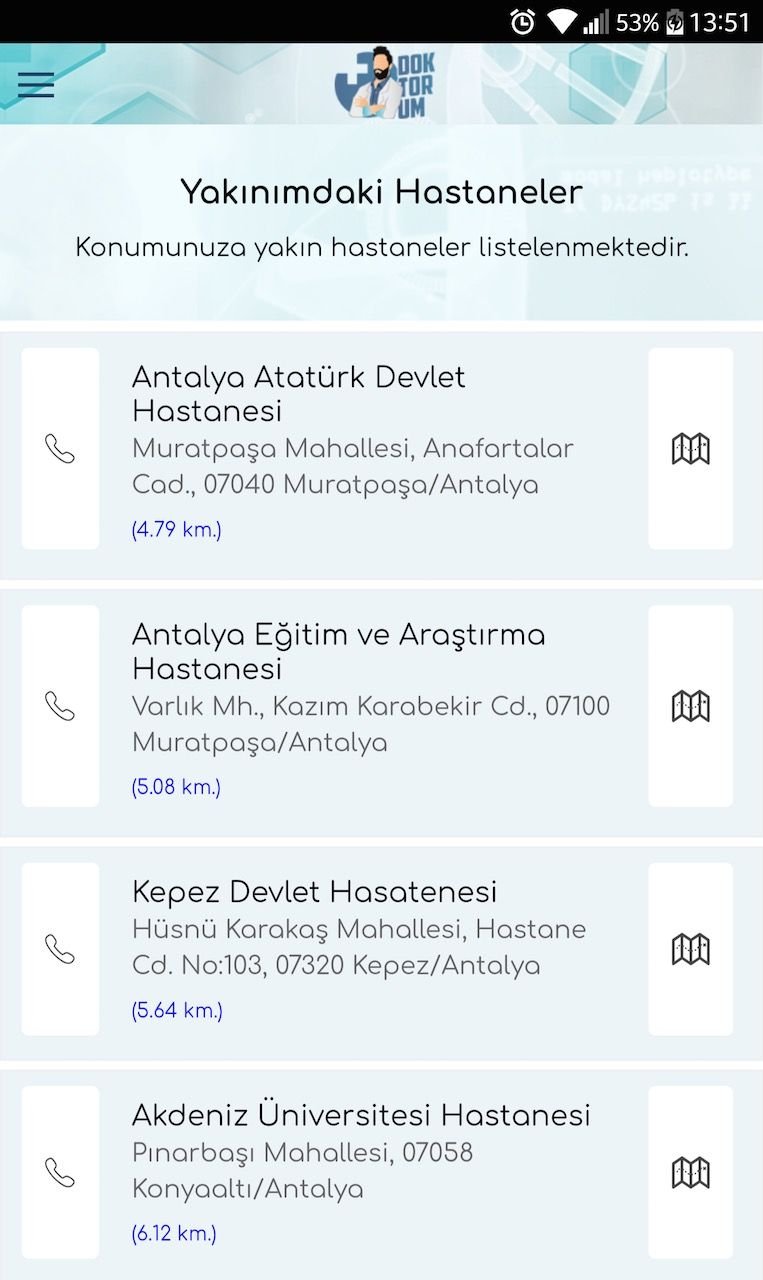
Task: Call Antalya Atatürk Devlet Hastanesi
Action: pyautogui.click(x=60, y=448)
